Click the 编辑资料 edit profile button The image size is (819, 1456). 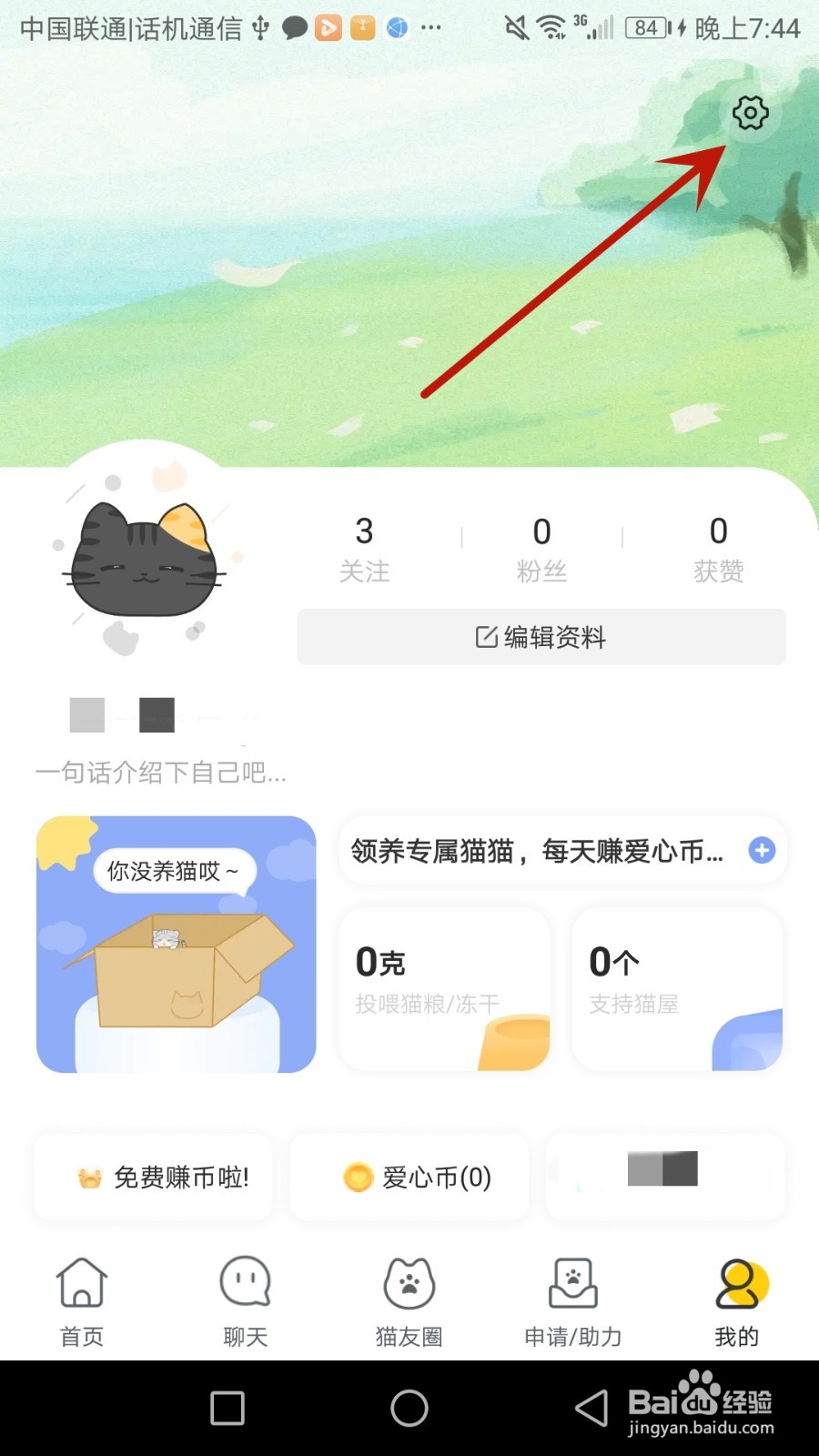[x=543, y=637]
